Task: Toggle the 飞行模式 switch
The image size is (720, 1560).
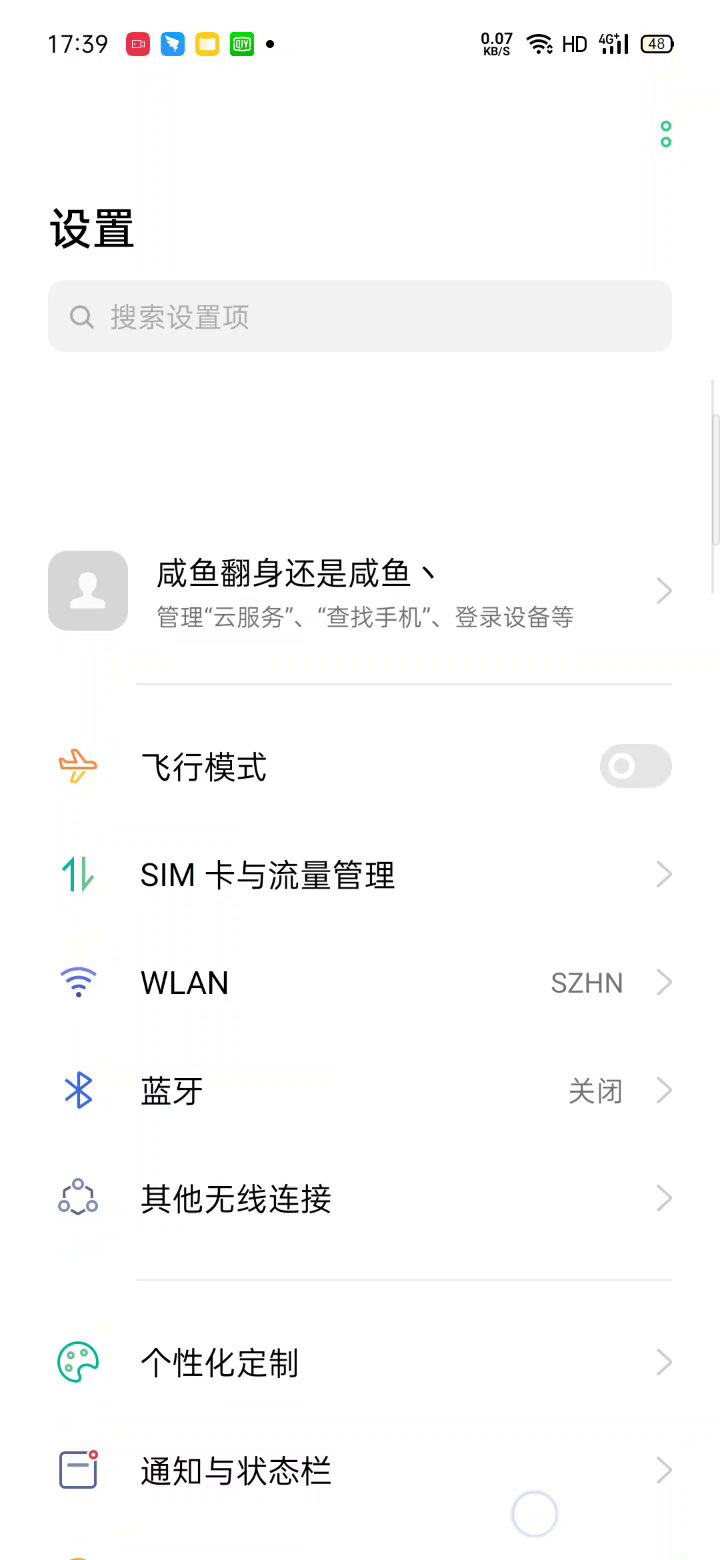Action: click(x=635, y=767)
